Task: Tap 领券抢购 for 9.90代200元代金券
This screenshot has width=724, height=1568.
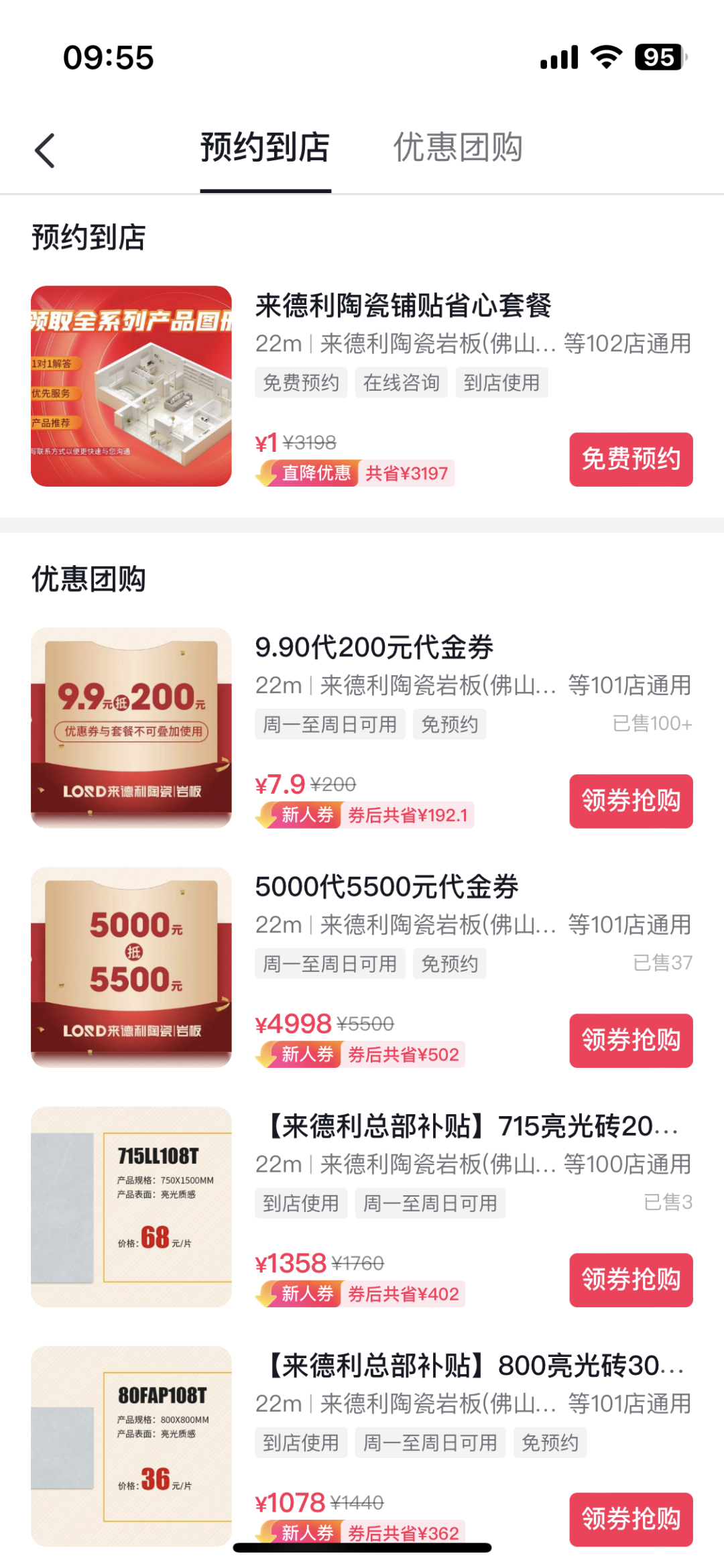Action: tap(630, 801)
